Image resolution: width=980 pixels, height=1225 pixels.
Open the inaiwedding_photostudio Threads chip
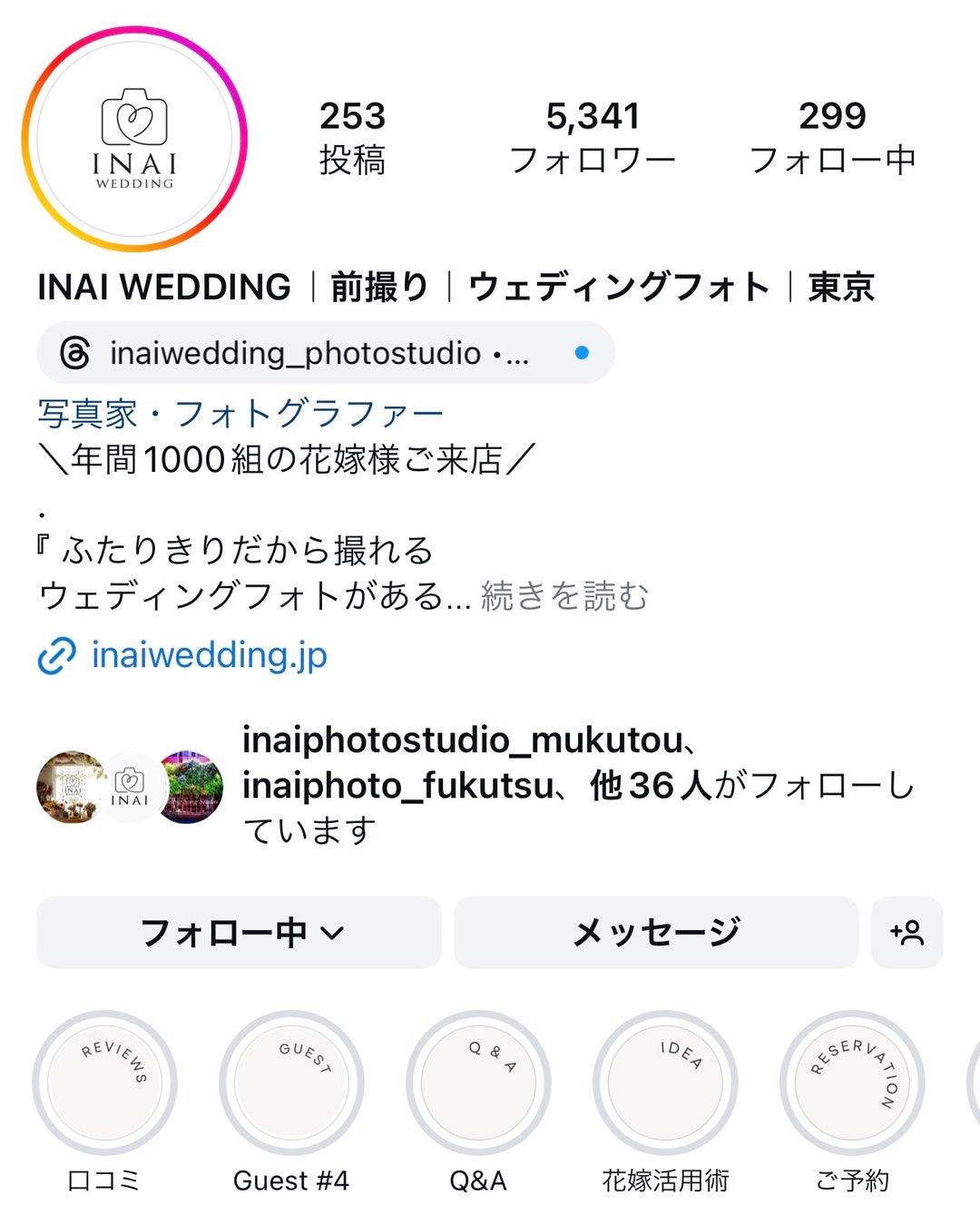tap(325, 353)
